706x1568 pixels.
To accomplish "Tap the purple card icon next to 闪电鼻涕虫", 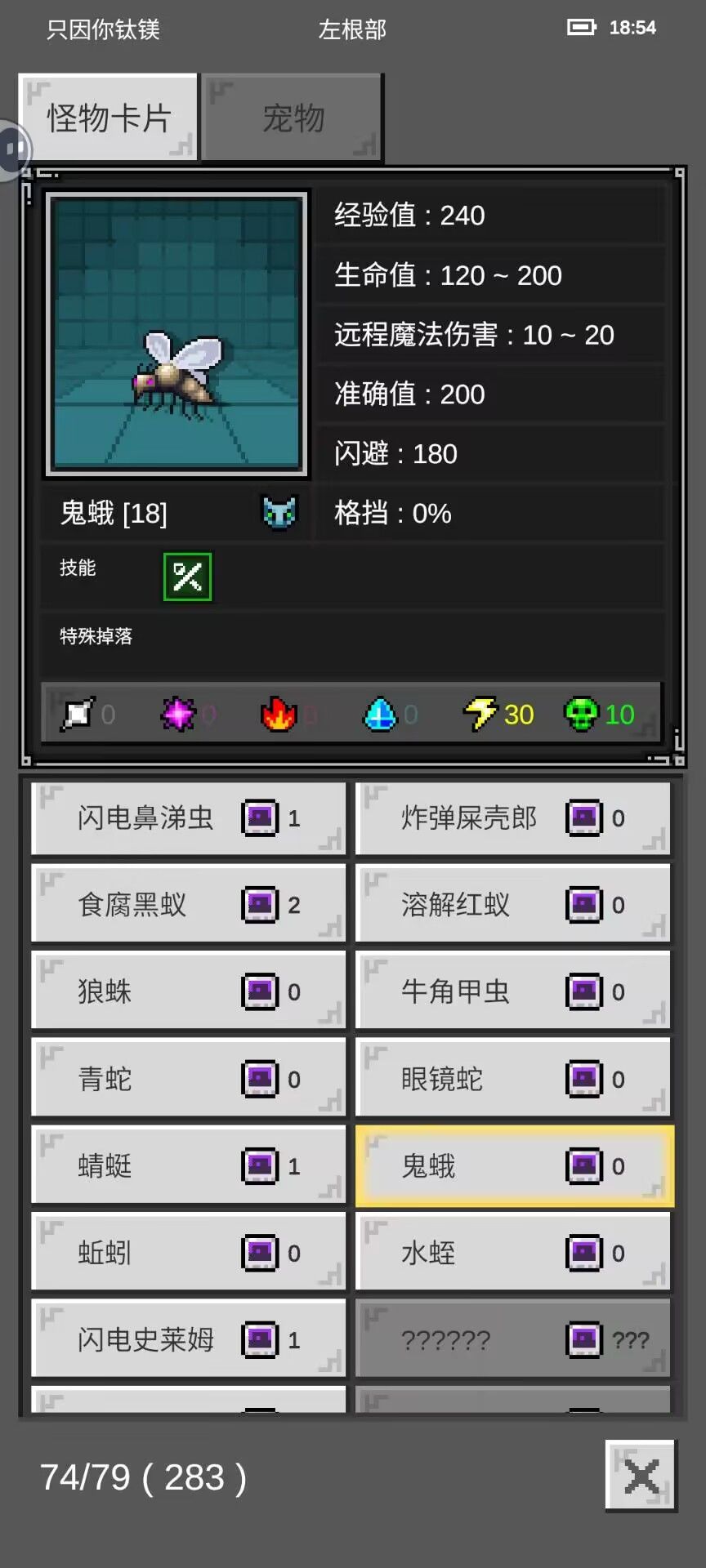I will pyautogui.click(x=258, y=817).
